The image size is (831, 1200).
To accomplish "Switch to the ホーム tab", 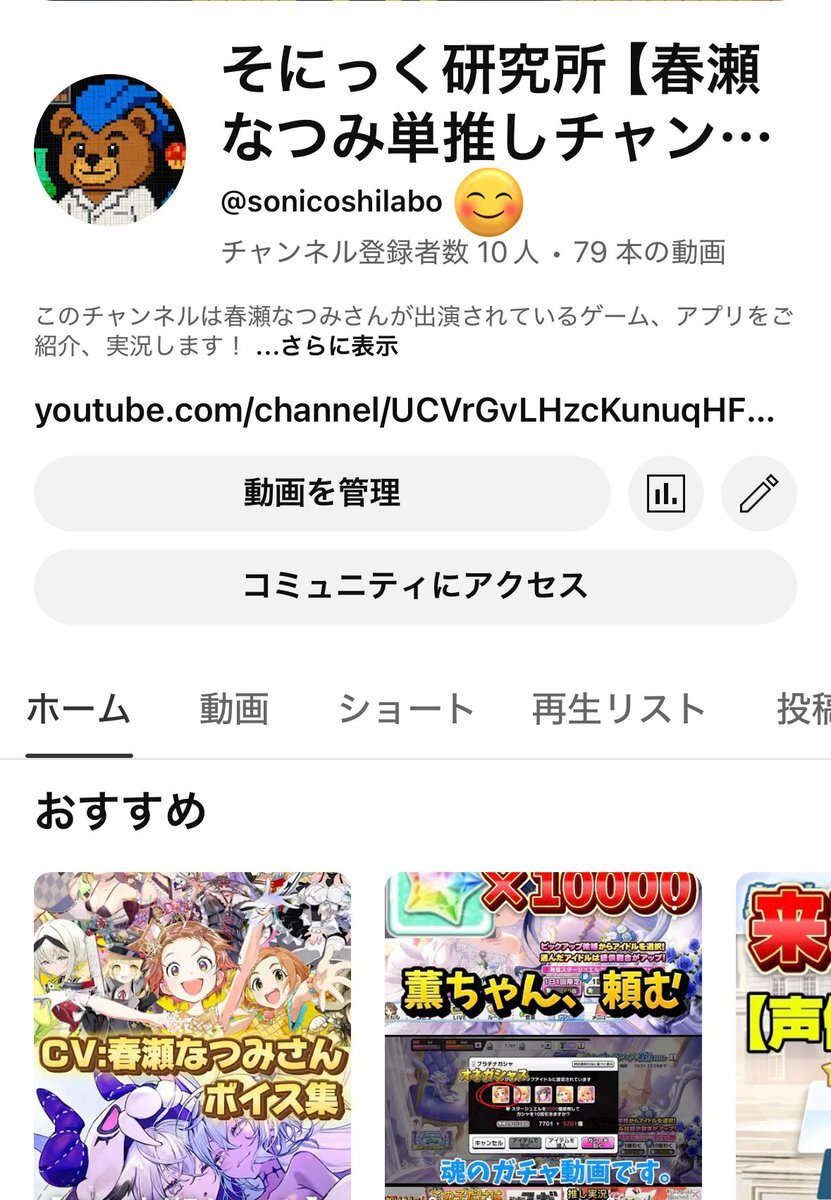I will click(79, 710).
